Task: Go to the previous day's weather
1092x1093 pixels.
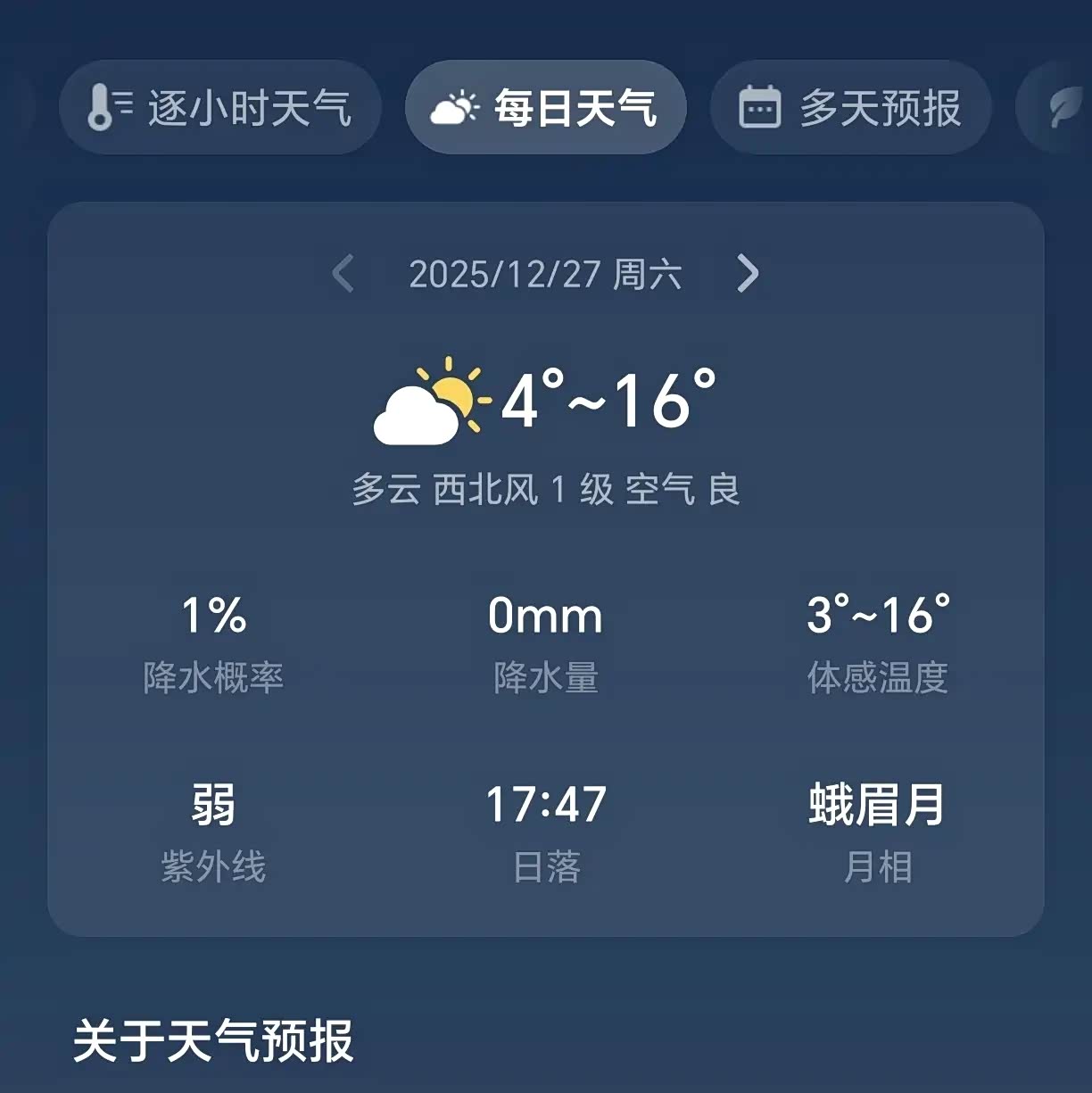Action: tap(343, 274)
